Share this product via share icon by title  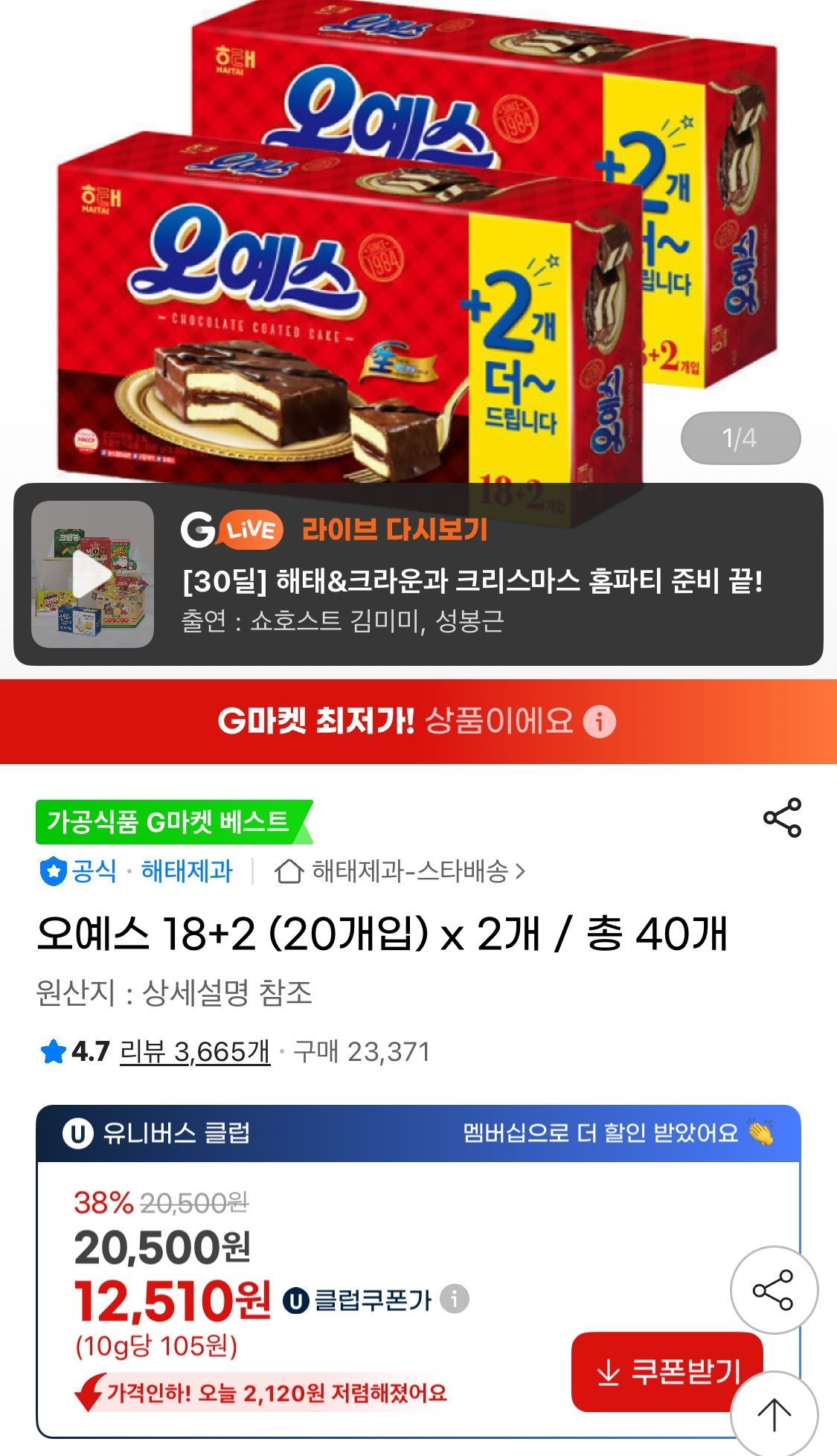pos(782,818)
